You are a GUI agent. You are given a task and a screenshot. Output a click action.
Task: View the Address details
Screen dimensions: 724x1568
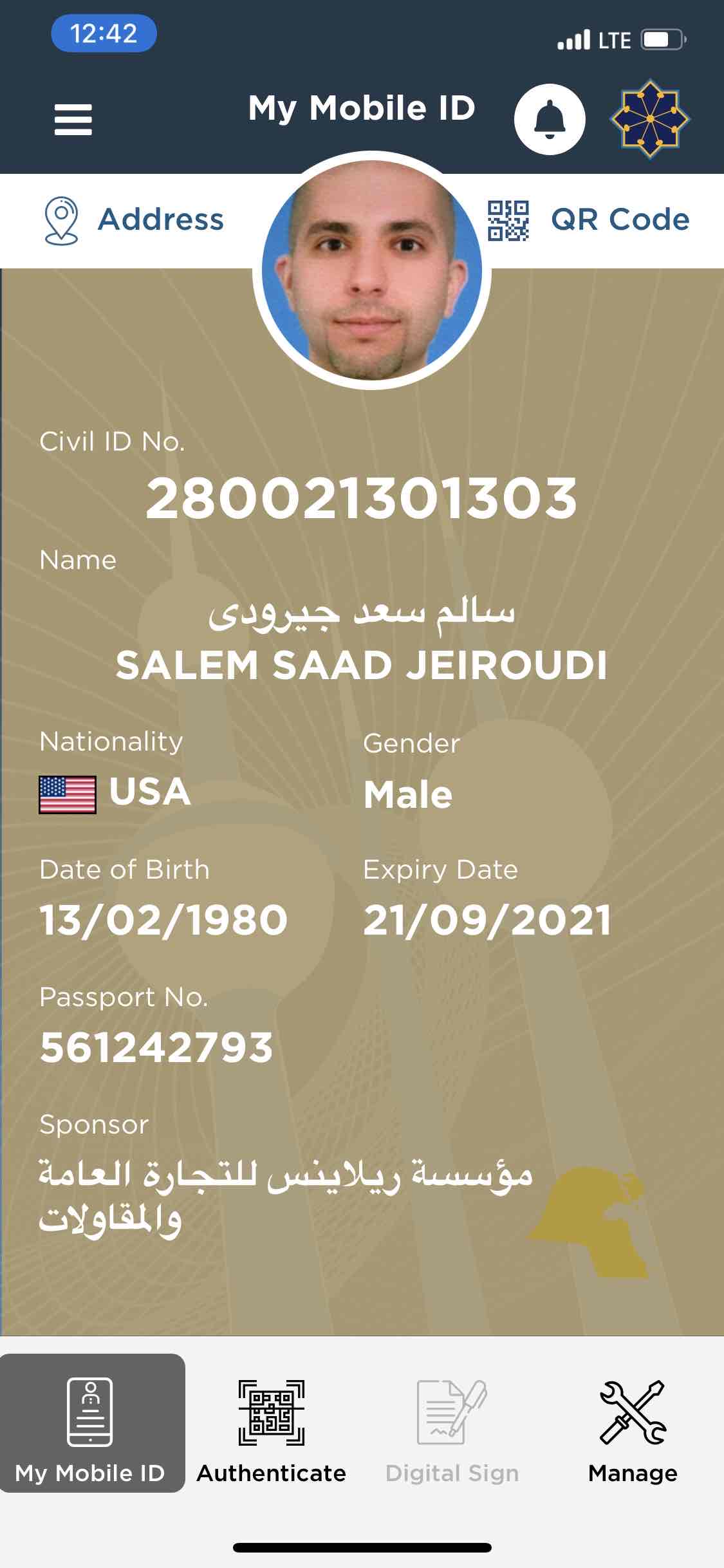(x=134, y=220)
